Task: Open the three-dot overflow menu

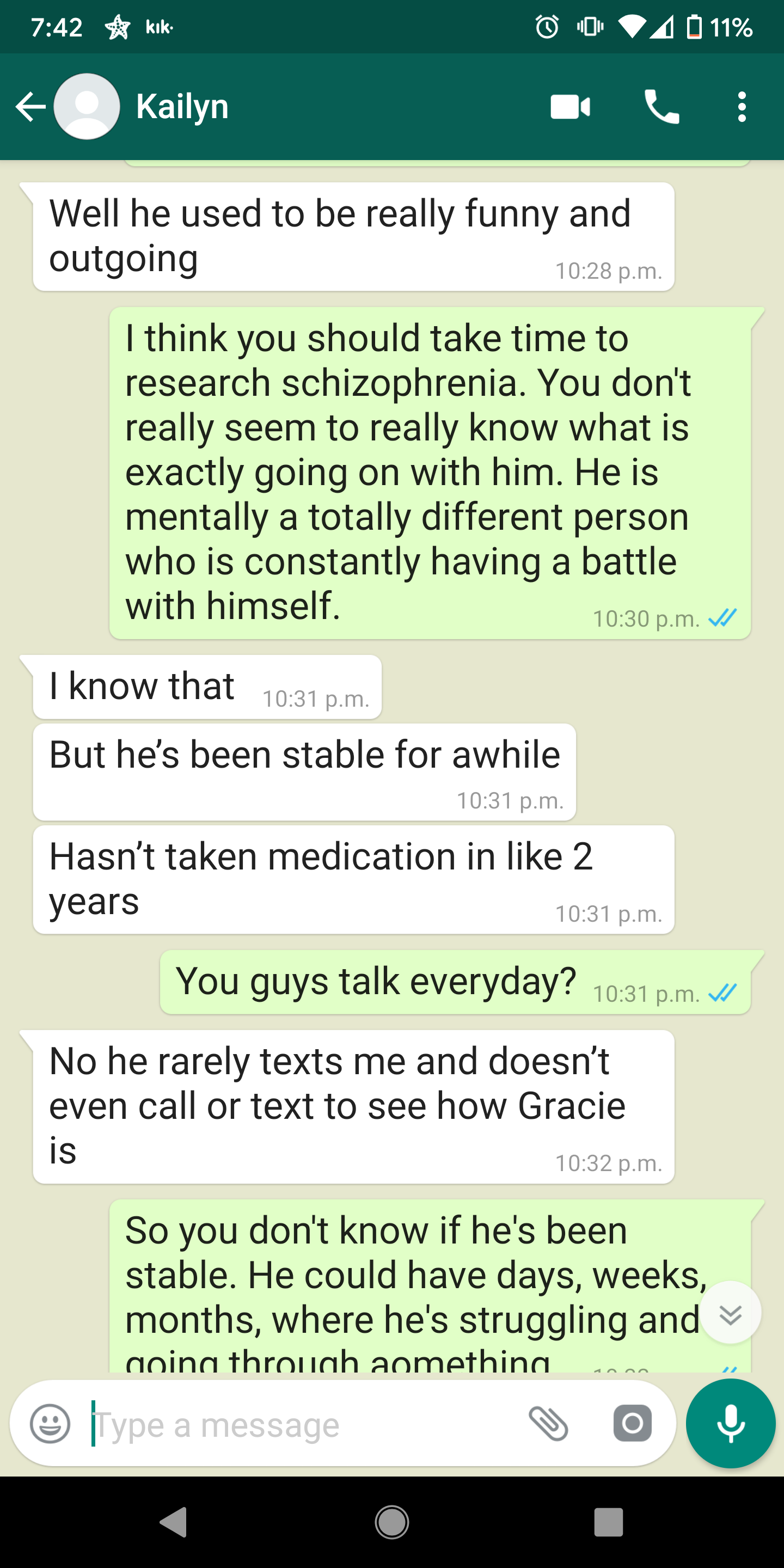Action: (x=742, y=107)
